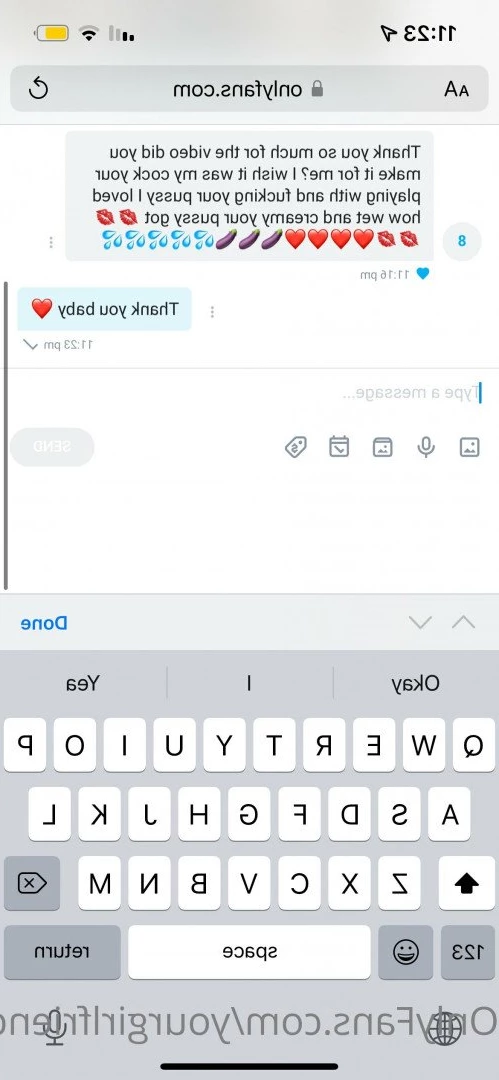
Task: Tap the onlyfans.com address bar
Action: tap(250, 88)
